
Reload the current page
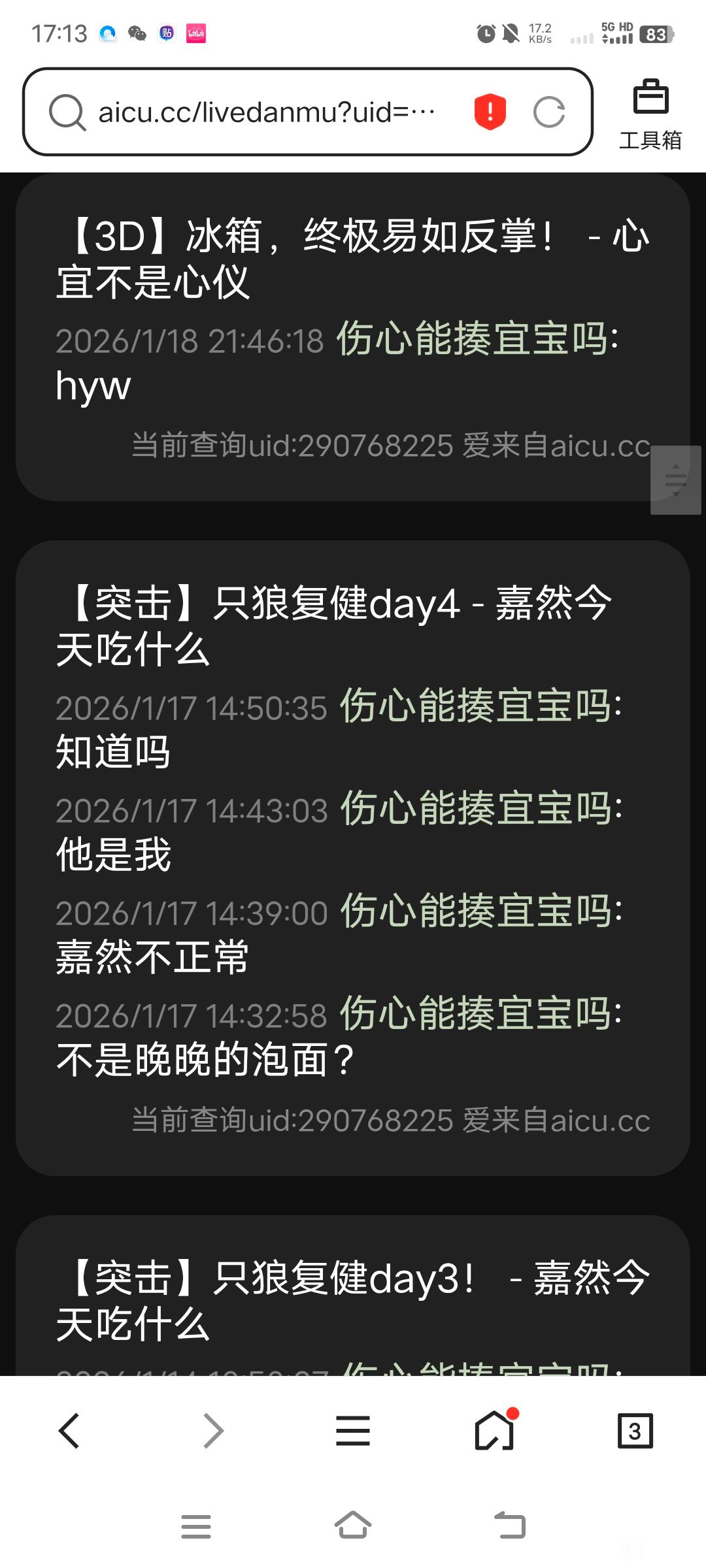(548, 112)
